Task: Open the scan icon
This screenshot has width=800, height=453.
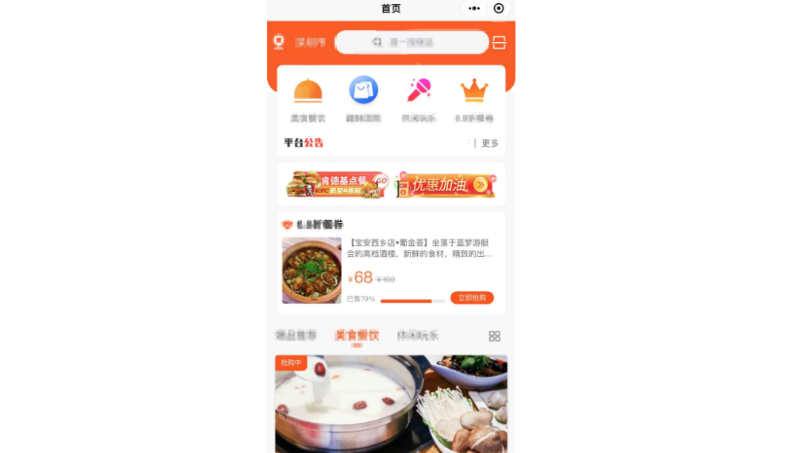Action: 499,43
